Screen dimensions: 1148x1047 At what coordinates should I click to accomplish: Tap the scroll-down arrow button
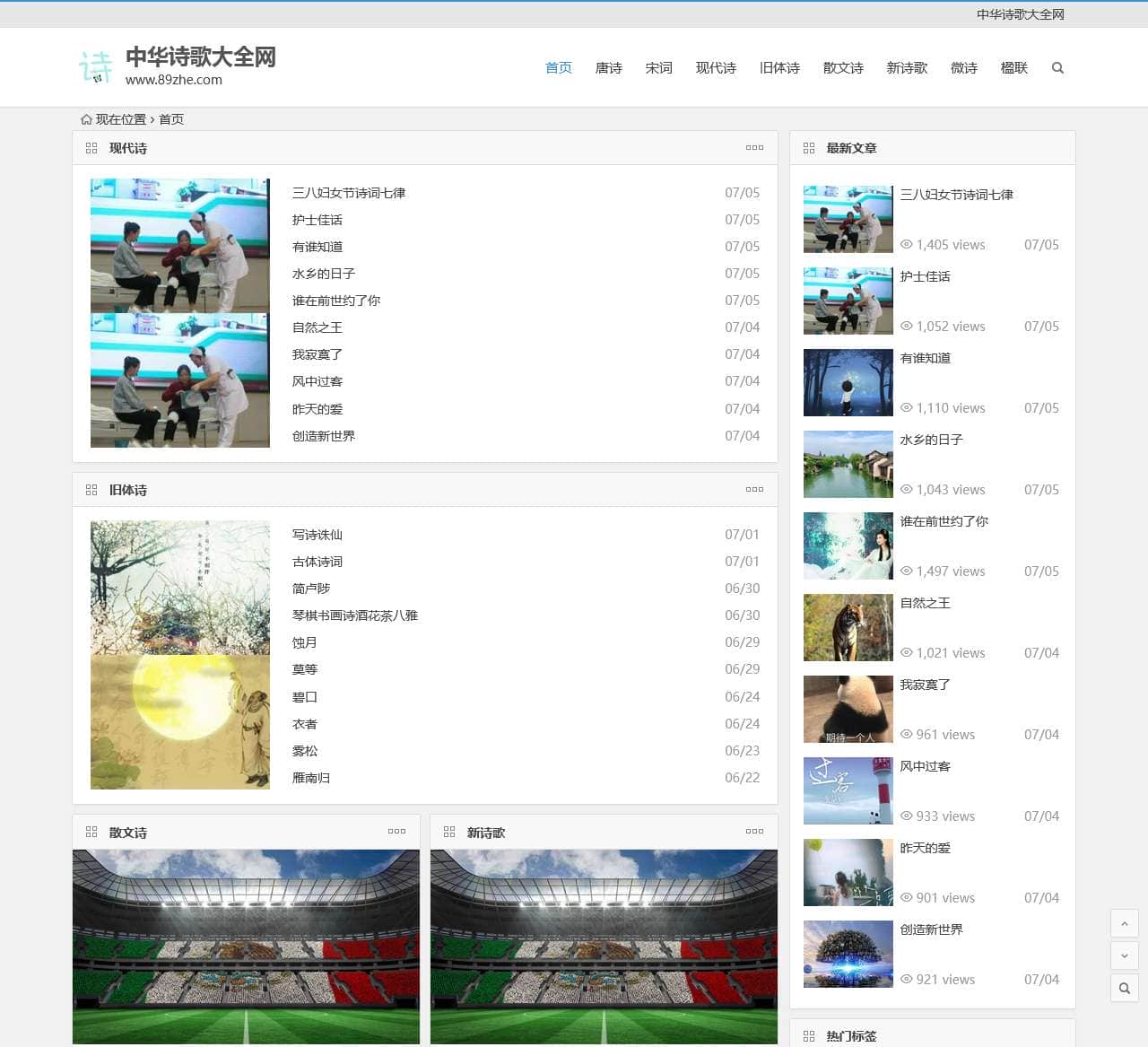[x=1124, y=955]
